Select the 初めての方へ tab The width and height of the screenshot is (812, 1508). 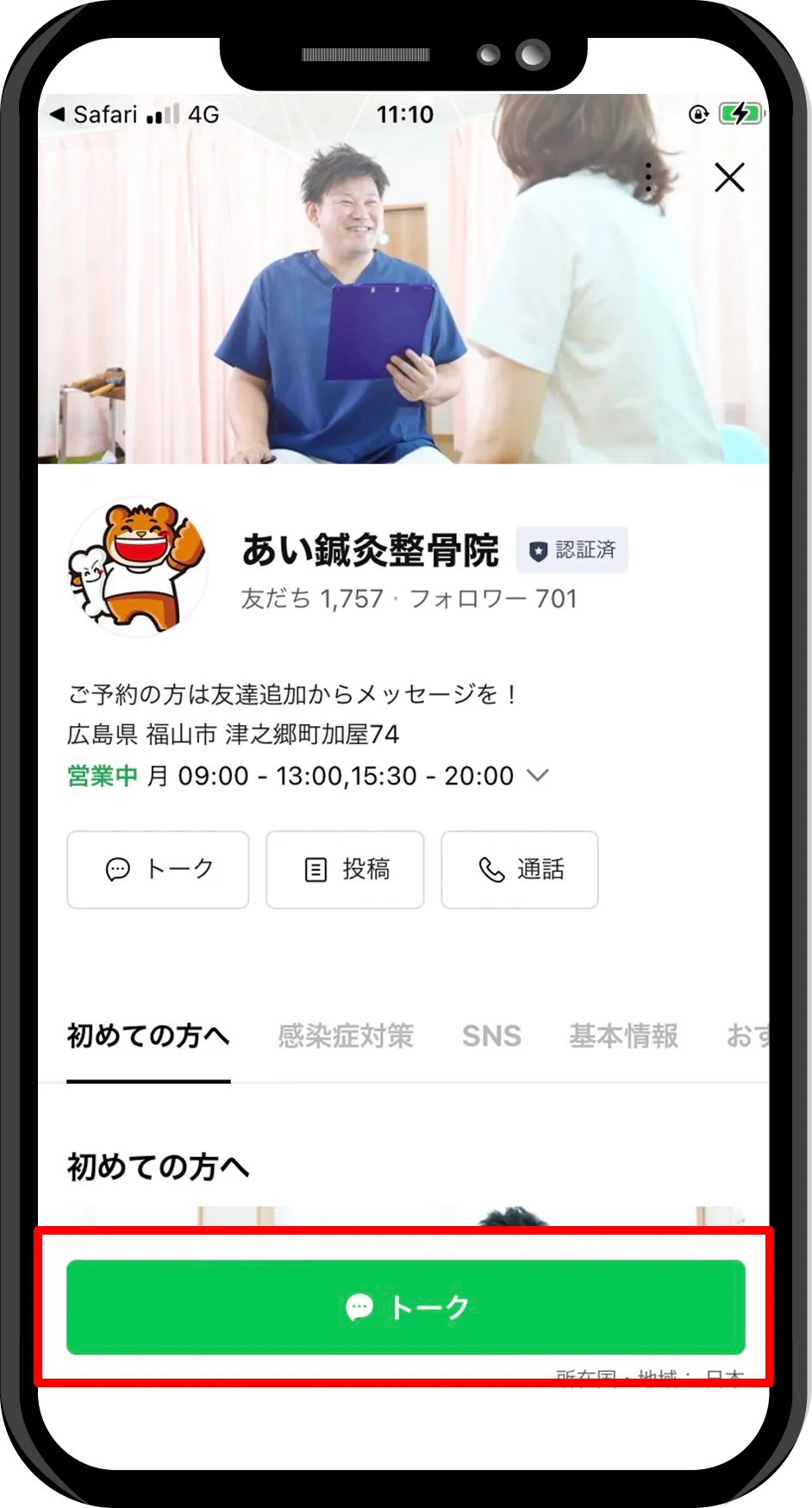point(148,1036)
